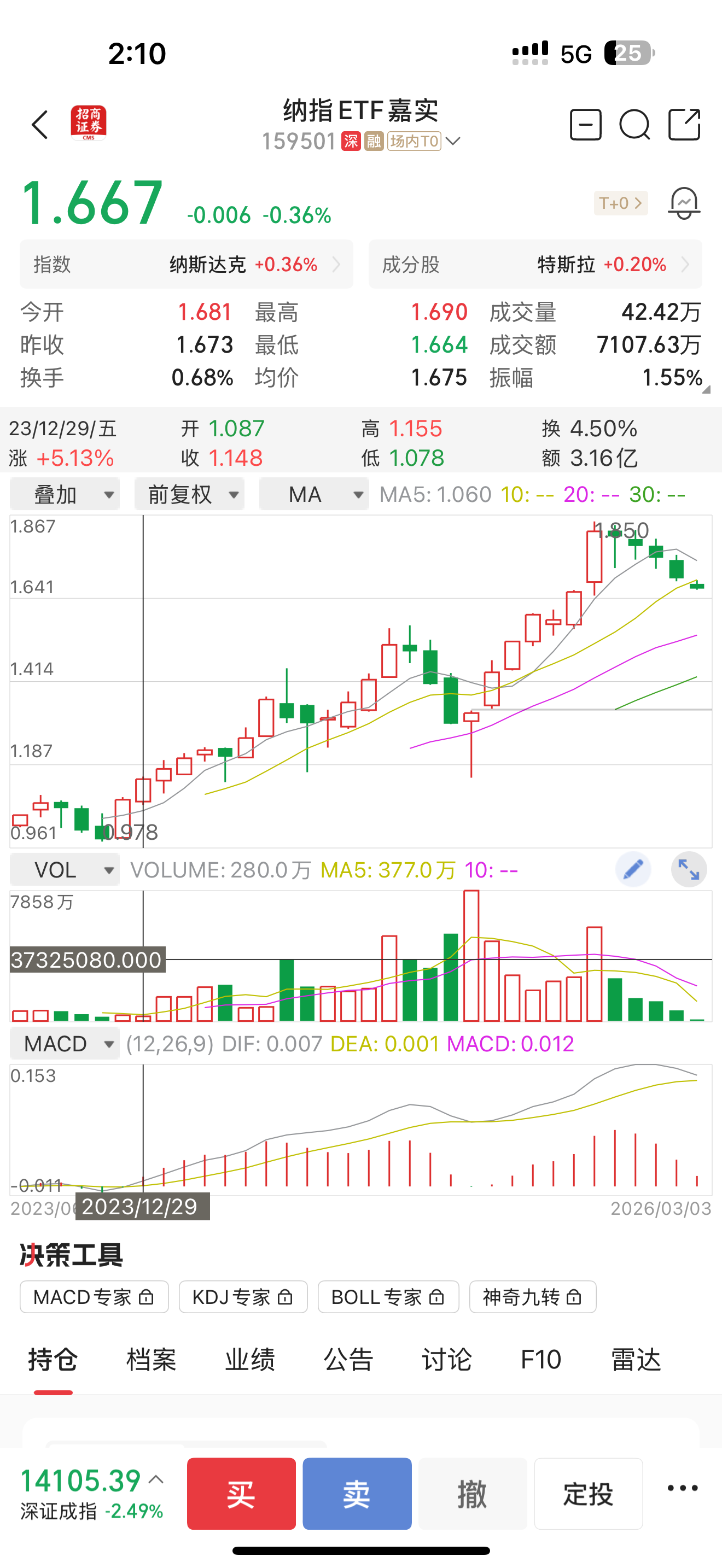Set a price alert with the bell
The height and width of the screenshot is (1568, 722).
pos(684,203)
